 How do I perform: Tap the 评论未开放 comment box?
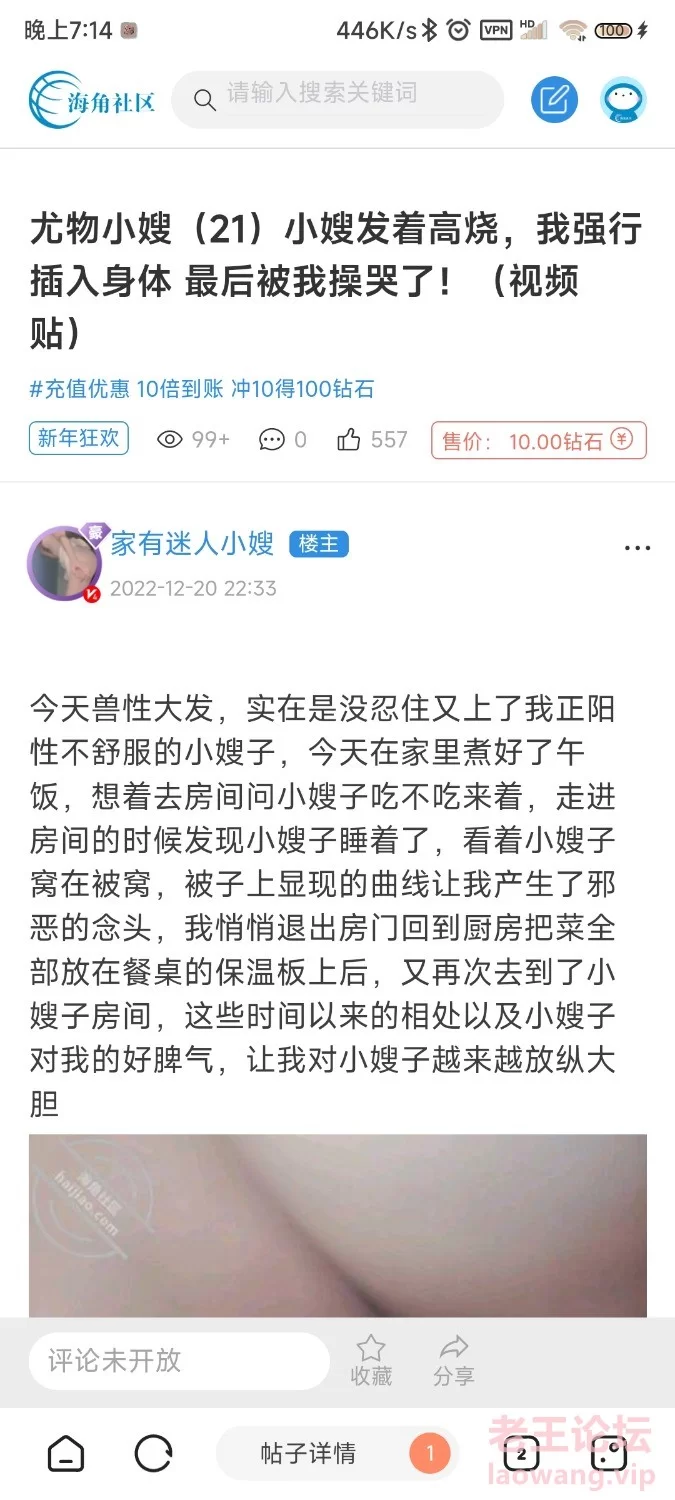click(x=178, y=1360)
